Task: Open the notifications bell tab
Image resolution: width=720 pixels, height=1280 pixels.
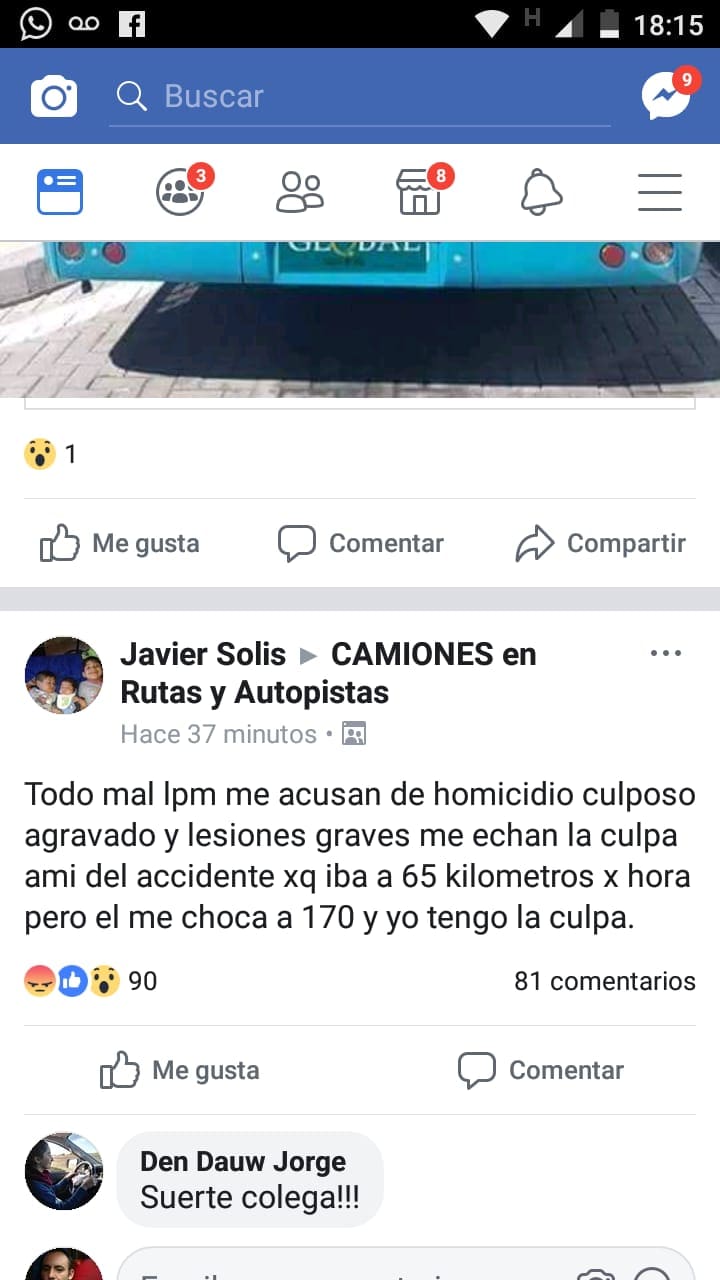Action: click(541, 192)
